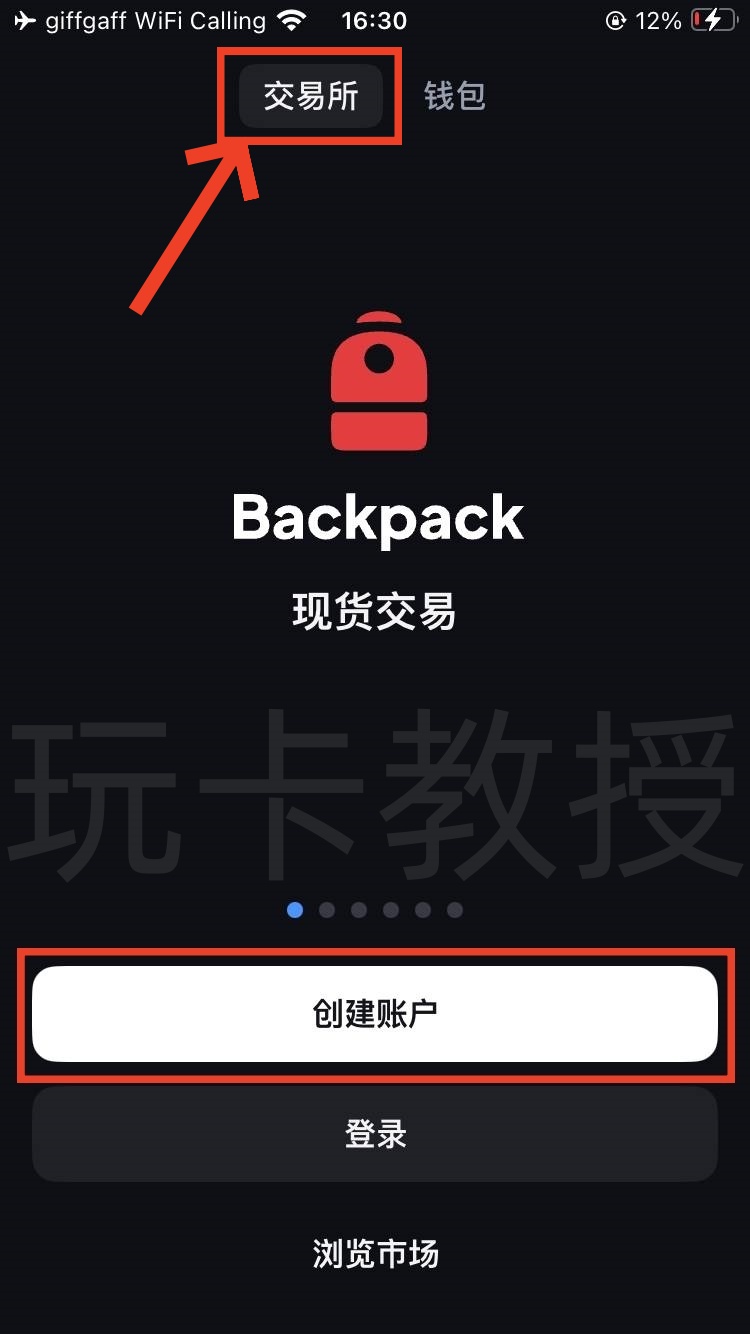Image resolution: width=750 pixels, height=1334 pixels.
Task: Select the 交易所 tab
Action: pos(311,96)
